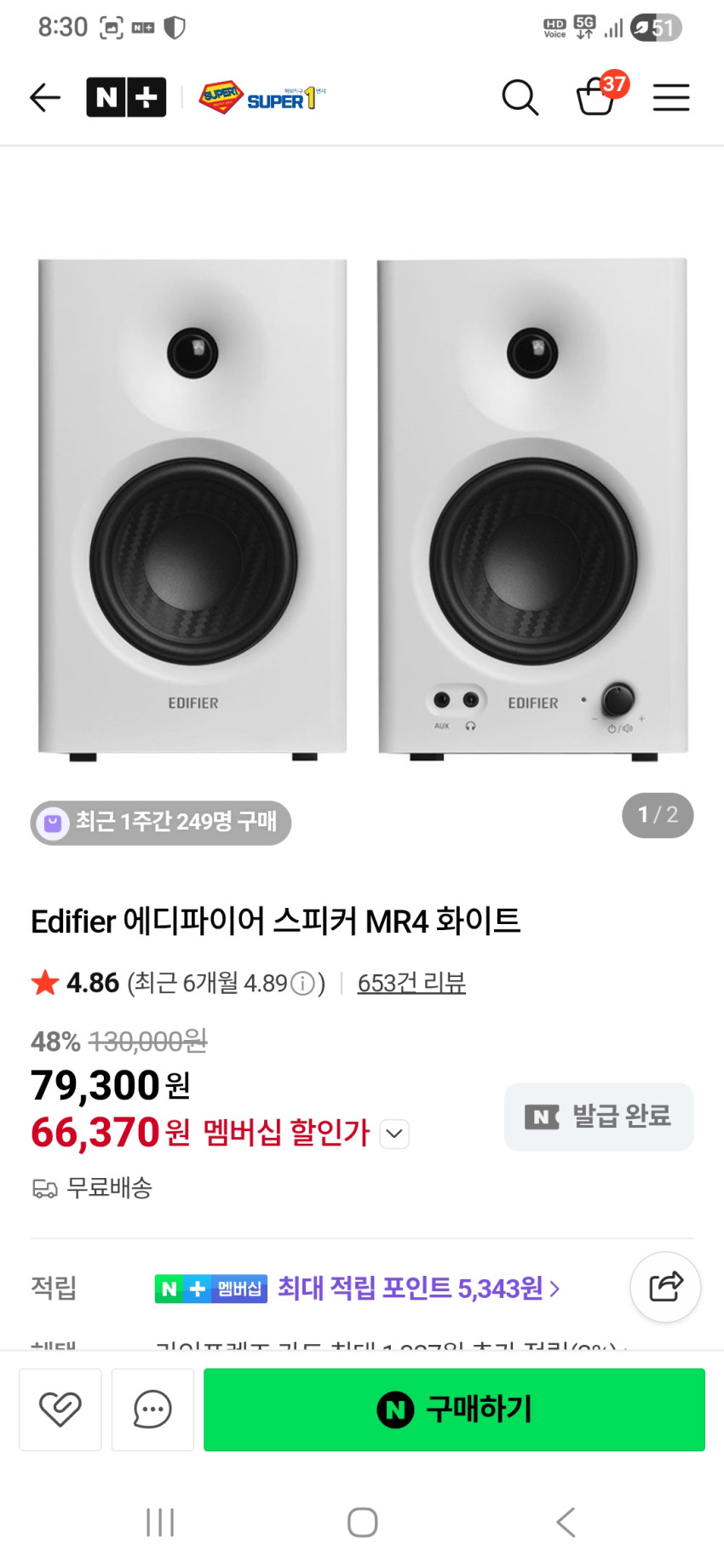Open the SUPER1 store page
This screenshot has height=1568, width=724.
262,98
